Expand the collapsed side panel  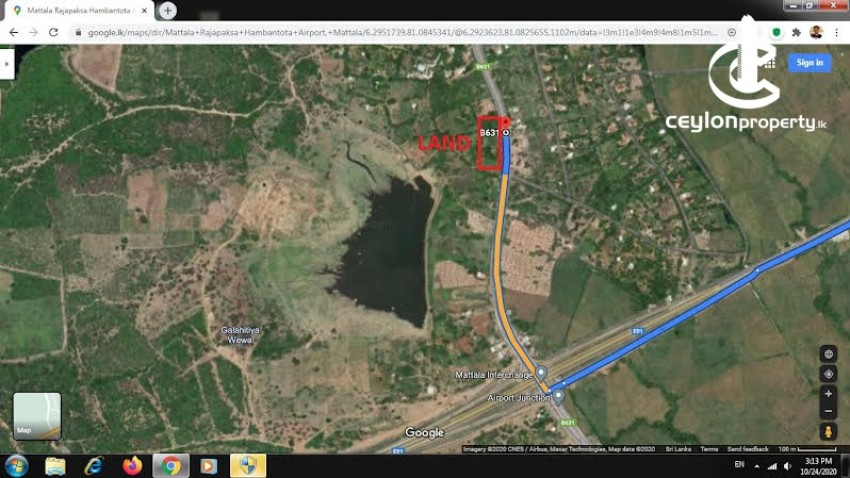[7, 64]
